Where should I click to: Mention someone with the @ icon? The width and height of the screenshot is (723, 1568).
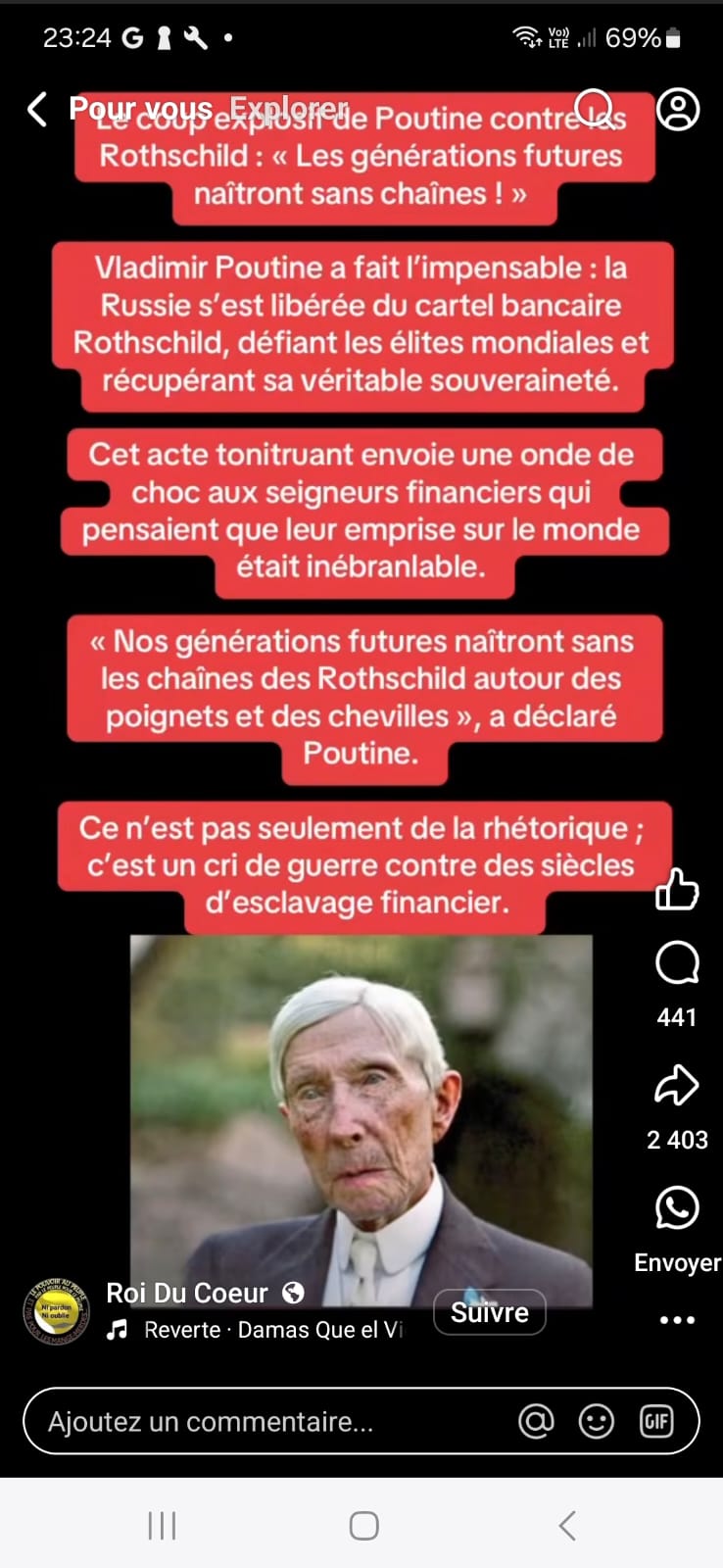[536, 1421]
